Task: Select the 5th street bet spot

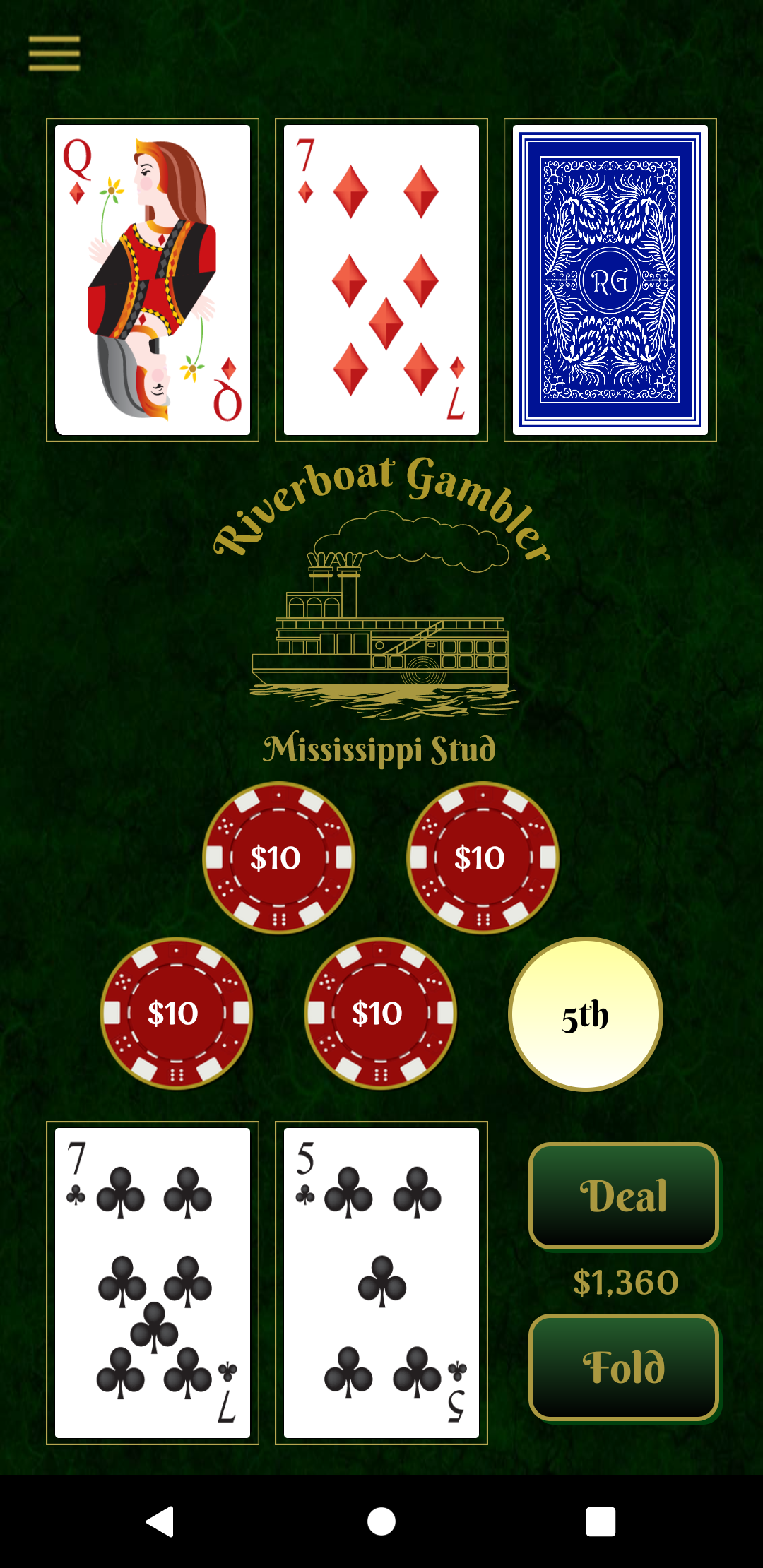Action: coord(585,1014)
